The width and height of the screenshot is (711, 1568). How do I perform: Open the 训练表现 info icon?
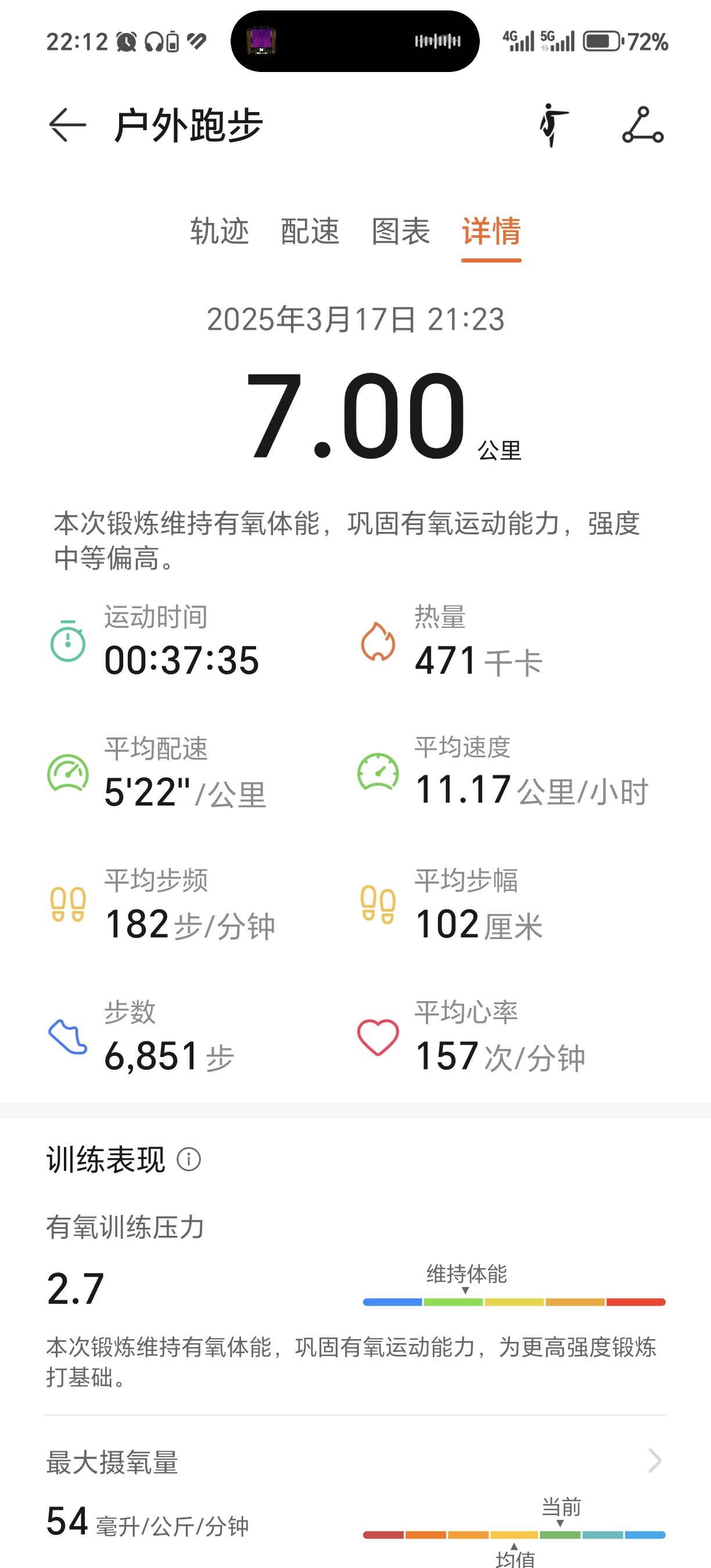click(189, 1160)
